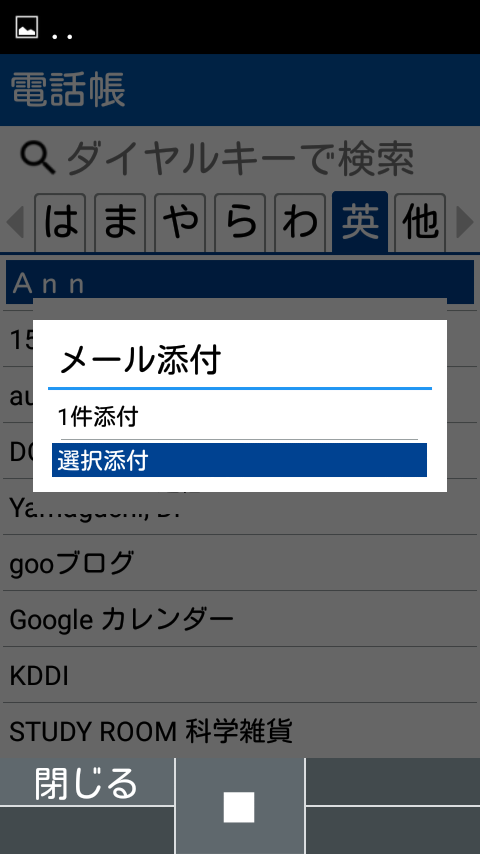Open the Google カレンダー contact
Image resolution: width=480 pixels, height=854 pixels.
coord(240,619)
